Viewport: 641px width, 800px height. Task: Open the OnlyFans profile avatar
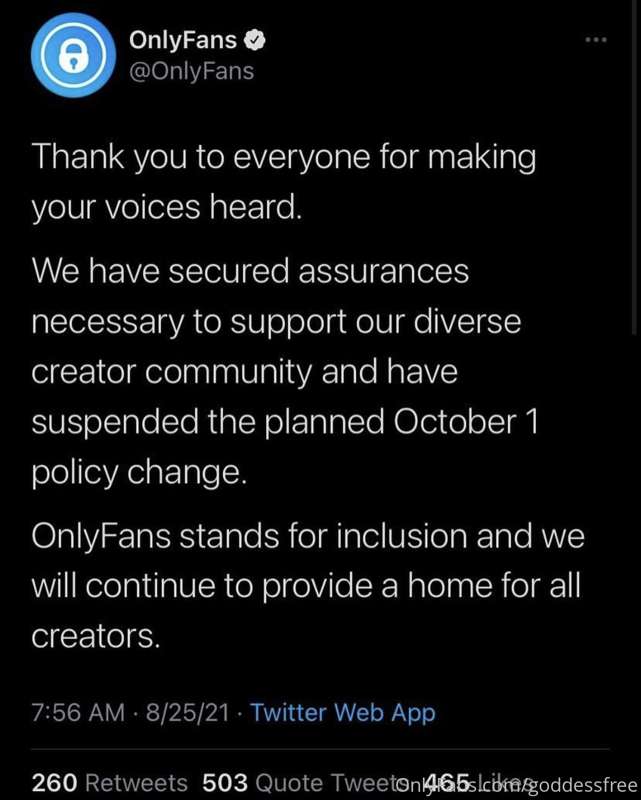[71, 56]
